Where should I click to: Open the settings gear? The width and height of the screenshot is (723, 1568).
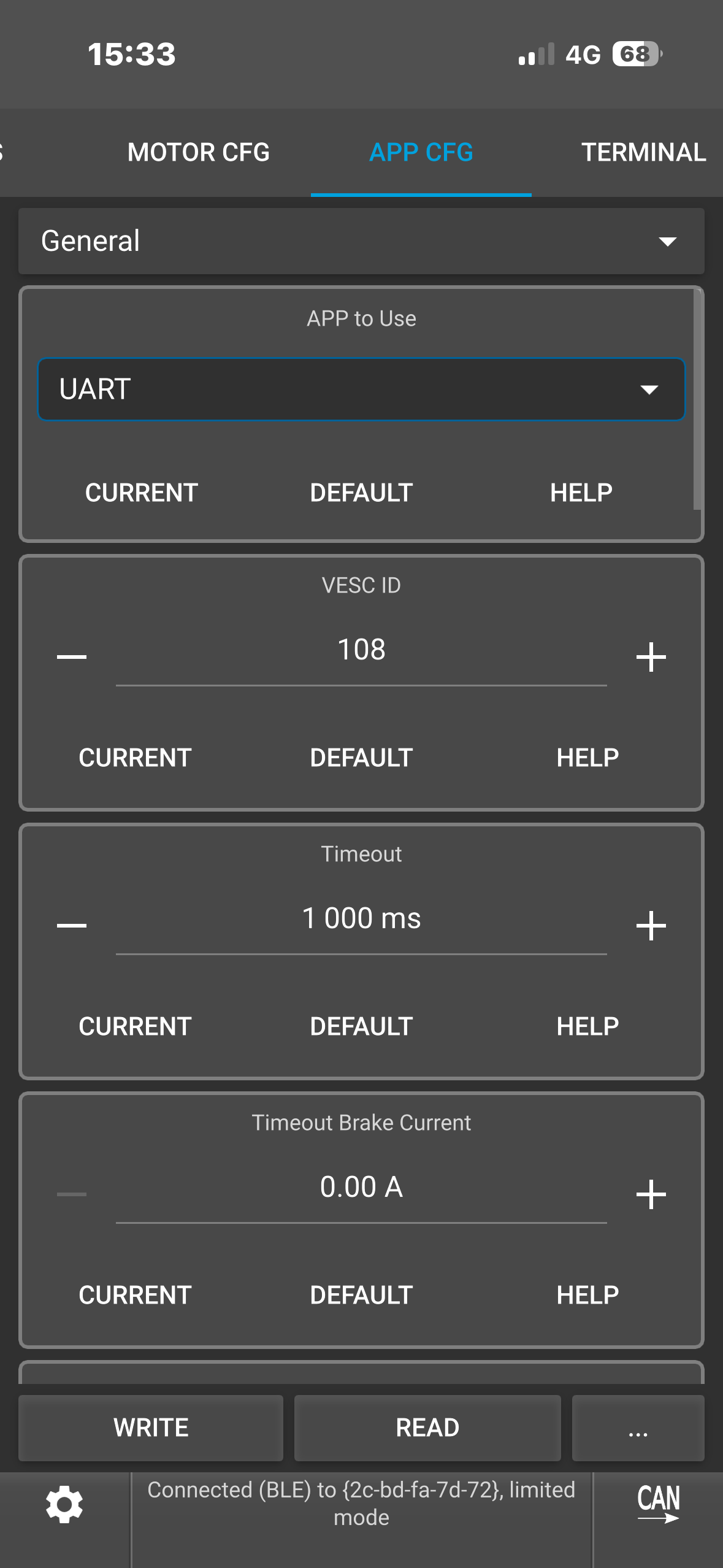64,1505
